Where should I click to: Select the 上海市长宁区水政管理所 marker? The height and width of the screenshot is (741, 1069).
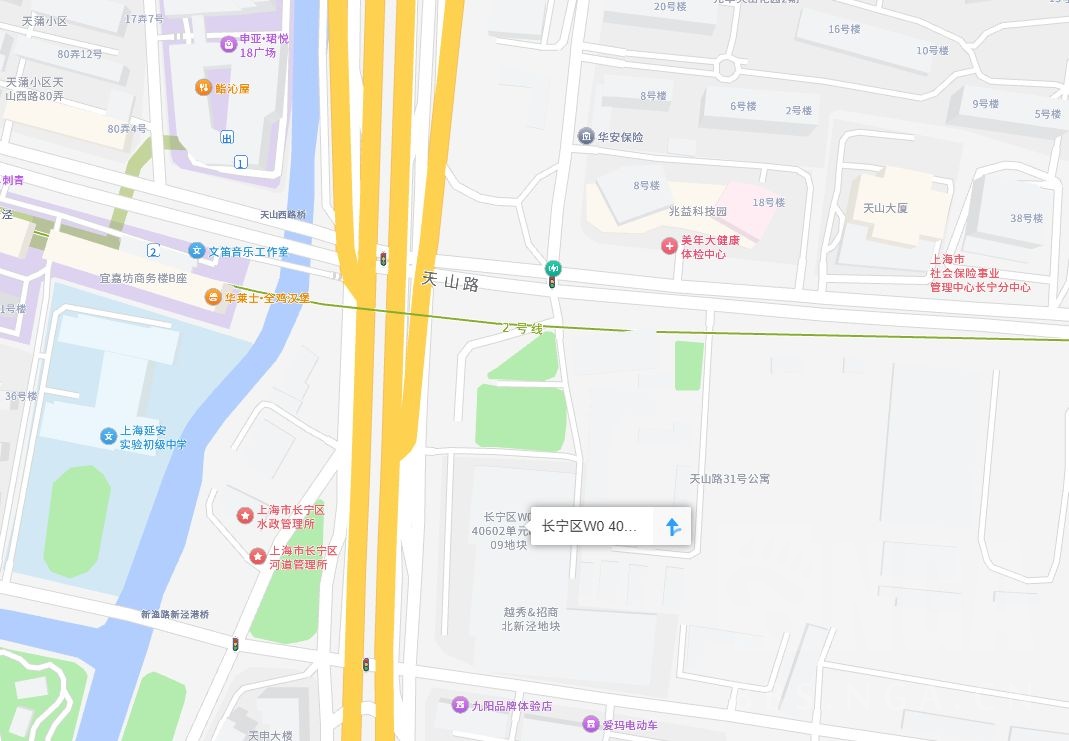(x=244, y=515)
